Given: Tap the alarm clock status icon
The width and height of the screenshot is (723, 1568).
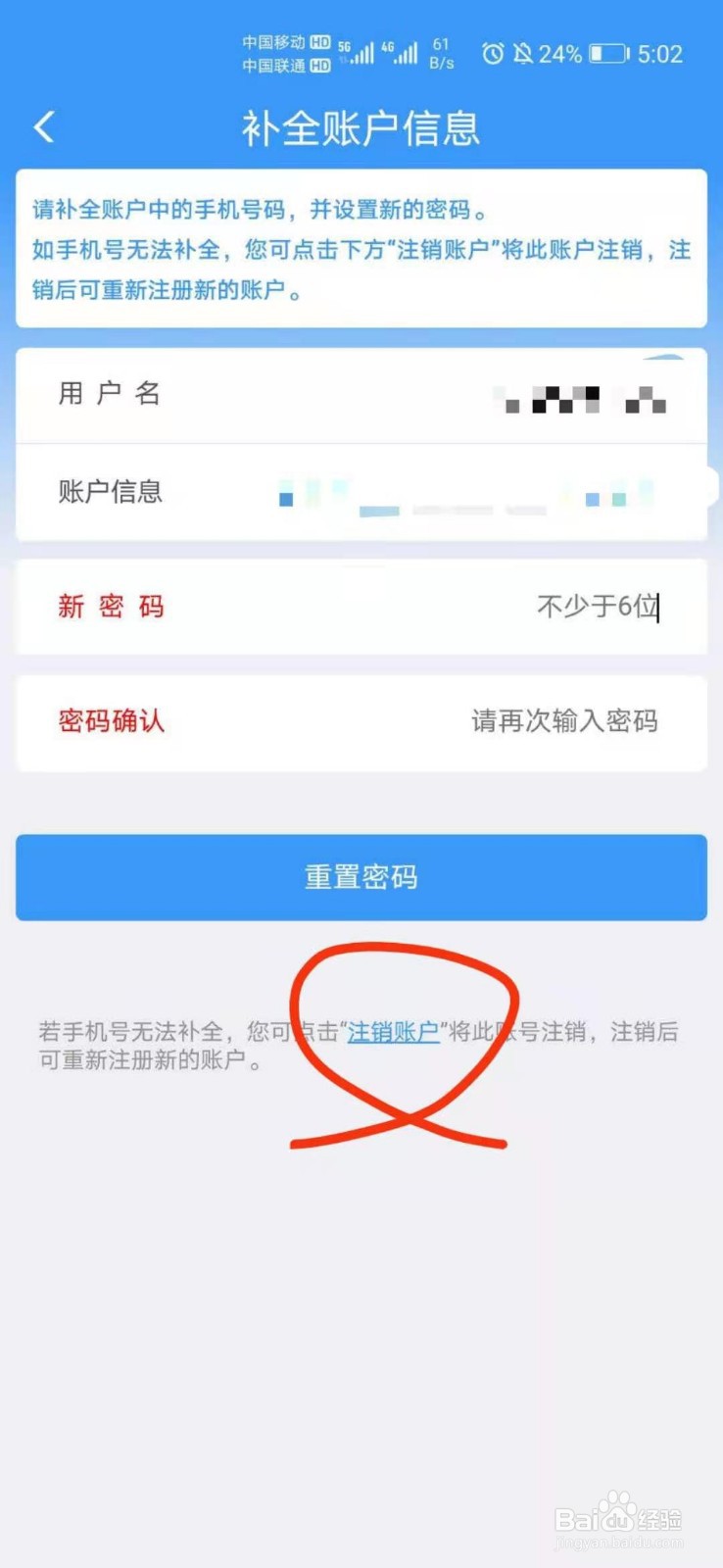Looking at the screenshot, I should coord(493,54).
